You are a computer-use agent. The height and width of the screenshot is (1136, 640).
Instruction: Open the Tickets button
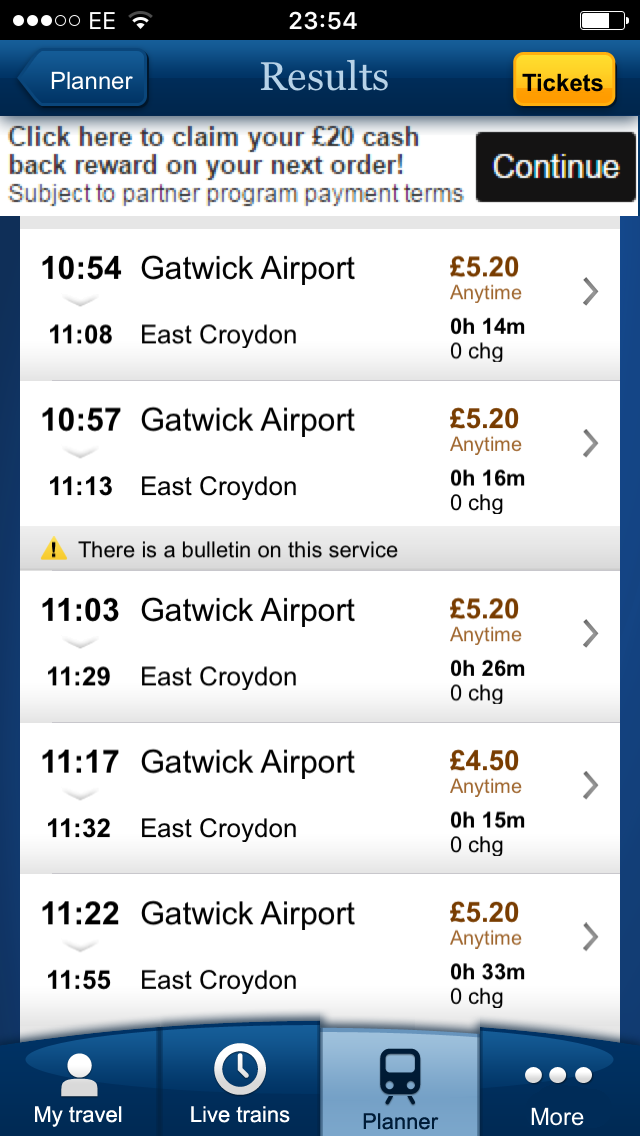563,81
